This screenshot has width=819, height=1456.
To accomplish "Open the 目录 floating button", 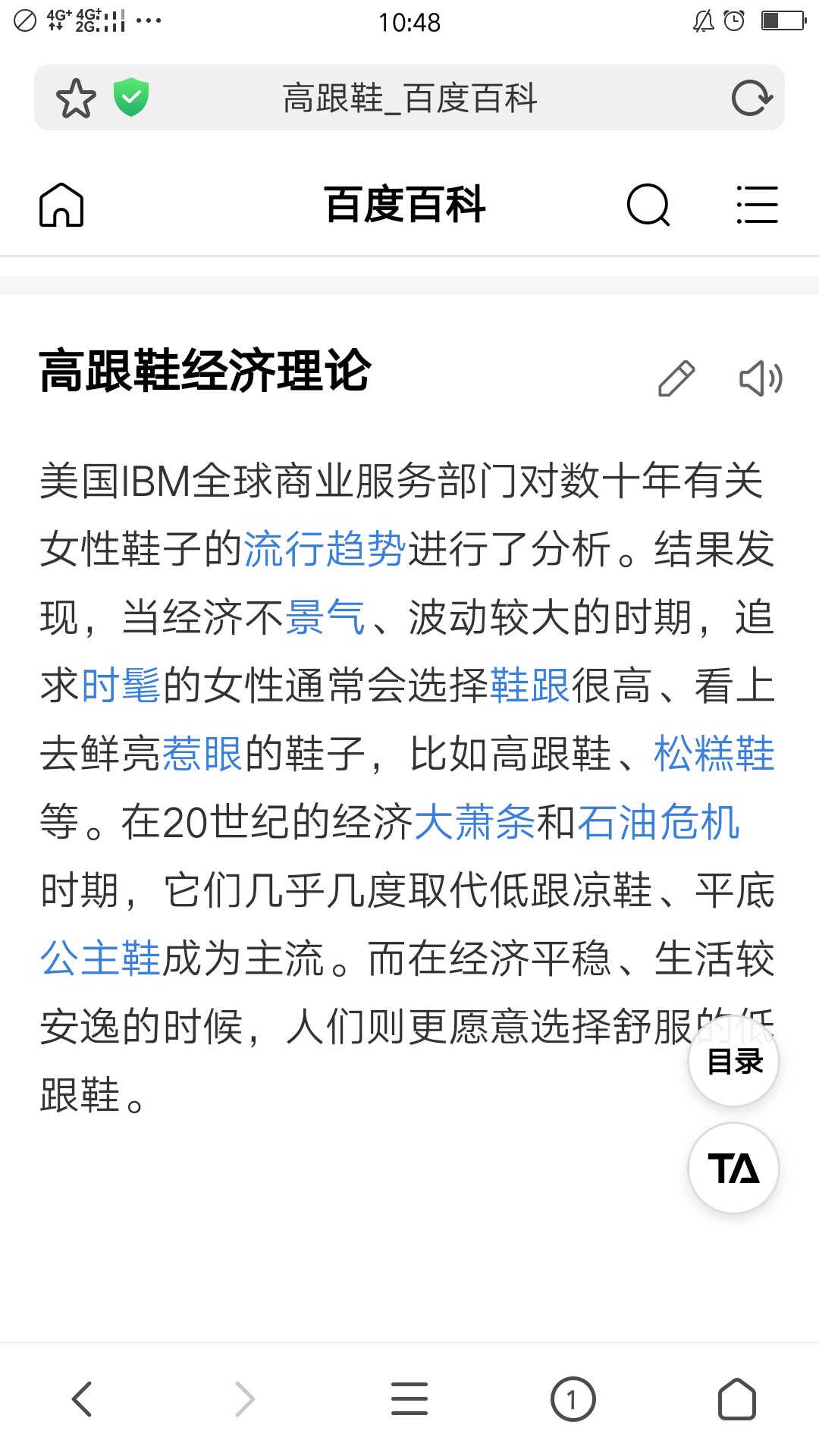I will coord(734,1062).
